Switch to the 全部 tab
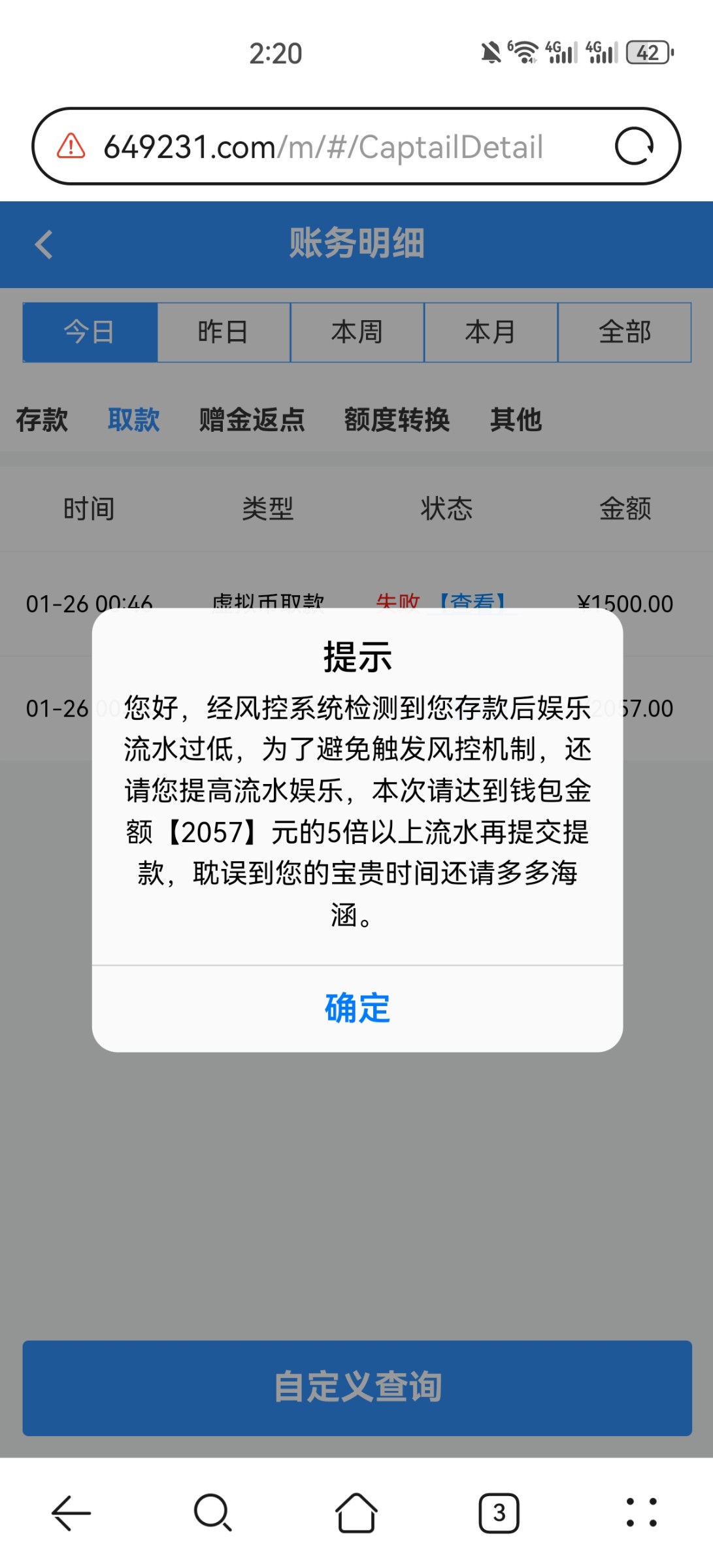This screenshot has width=713, height=1568. coord(624,332)
